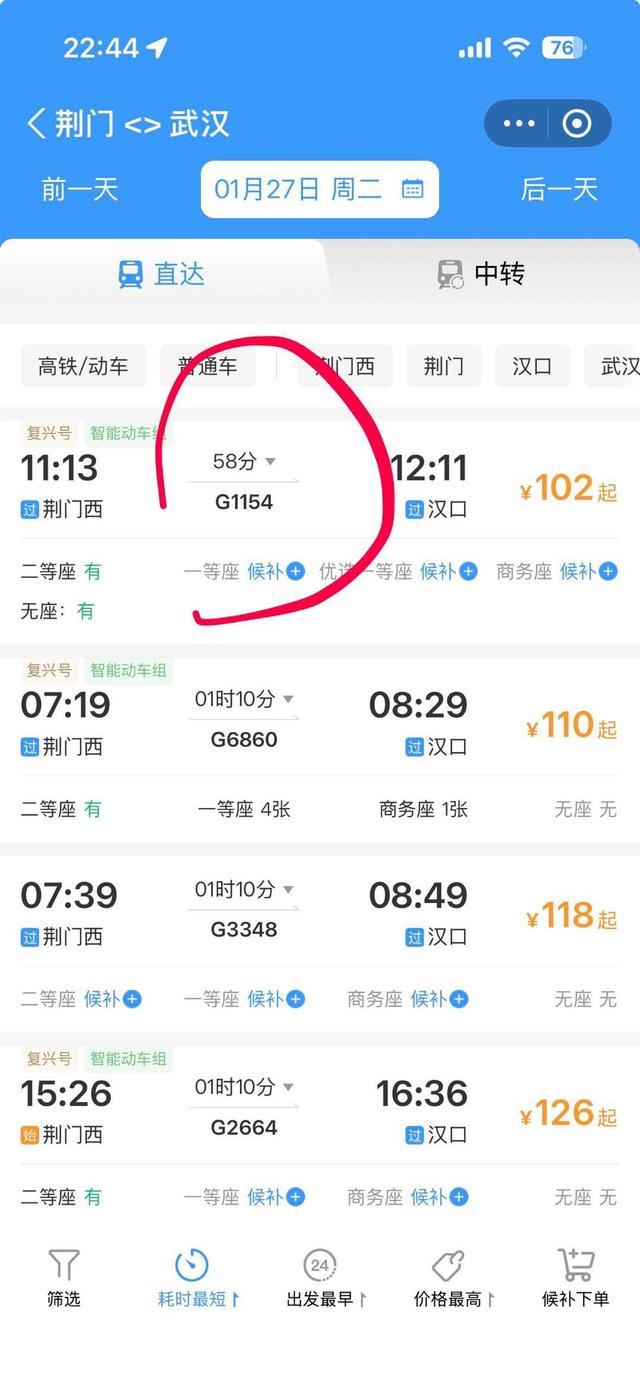Filter by 普通车 trains
Image resolution: width=640 pixels, height=1387 pixels.
click(208, 366)
